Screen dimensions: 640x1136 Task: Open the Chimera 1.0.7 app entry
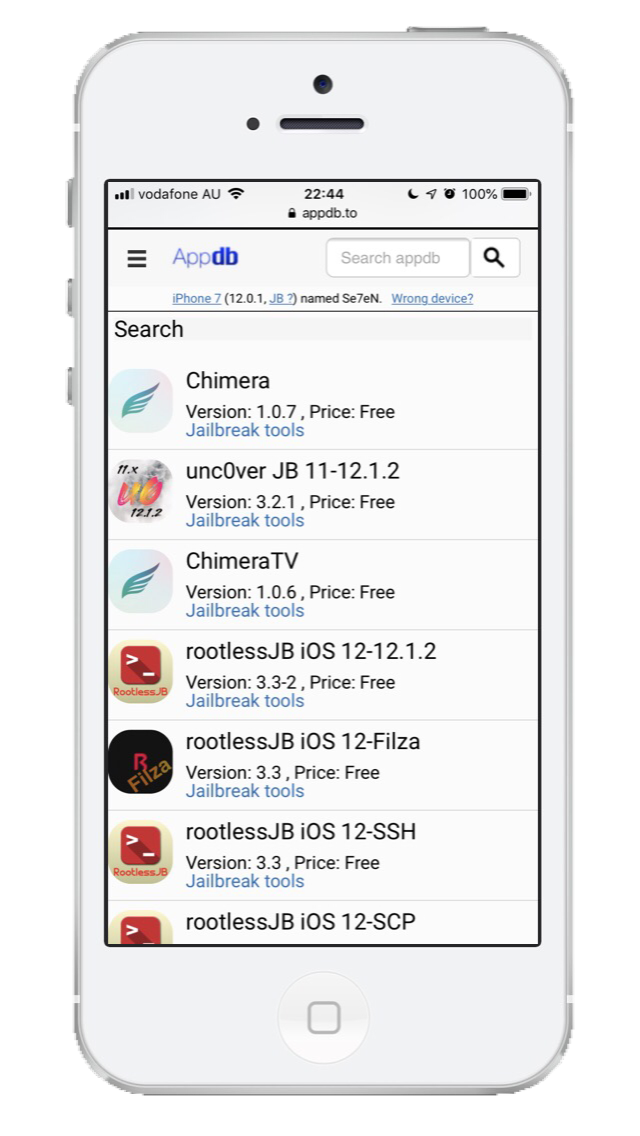(228, 381)
